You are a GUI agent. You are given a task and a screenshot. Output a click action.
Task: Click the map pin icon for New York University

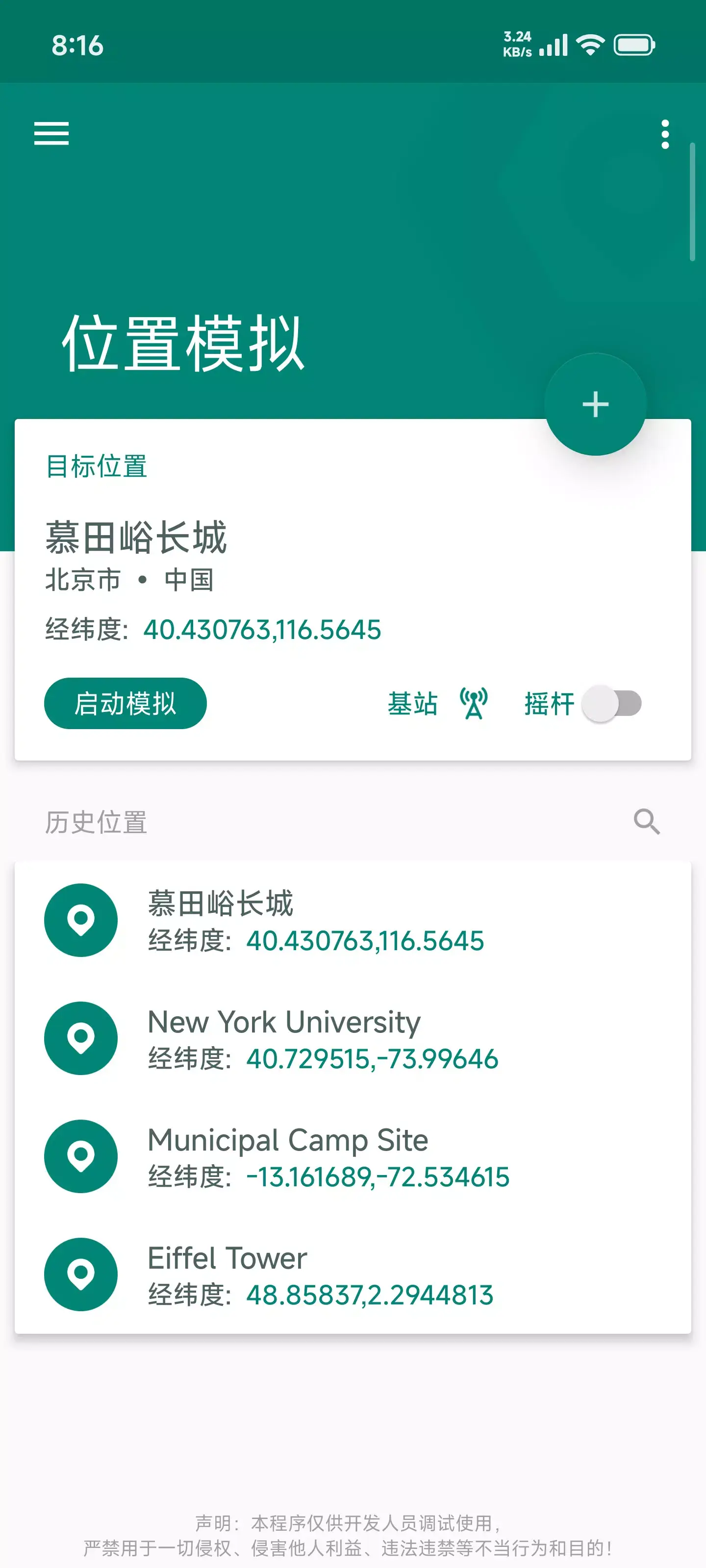81,1038
